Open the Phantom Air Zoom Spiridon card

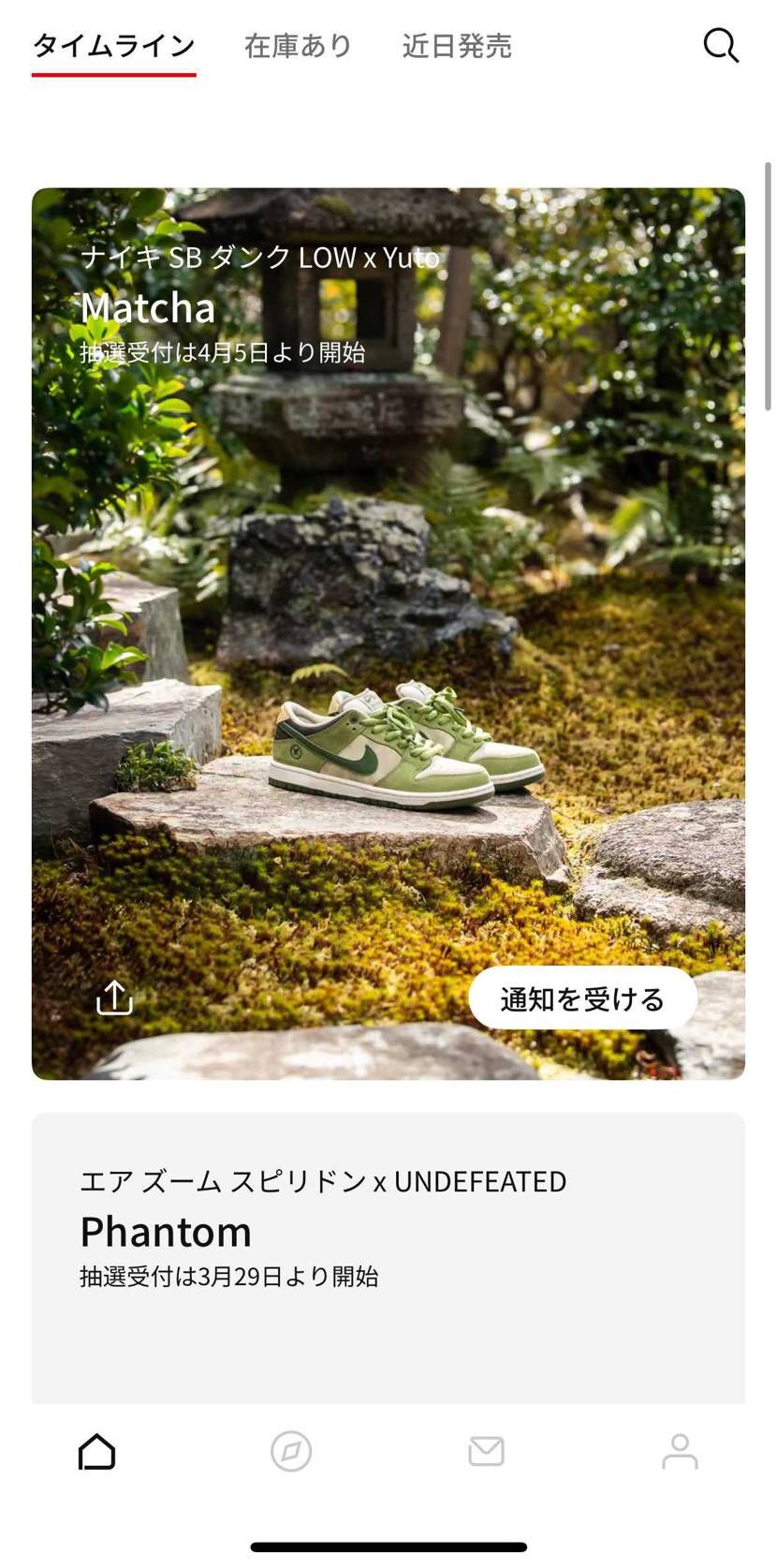click(388, 1227)
